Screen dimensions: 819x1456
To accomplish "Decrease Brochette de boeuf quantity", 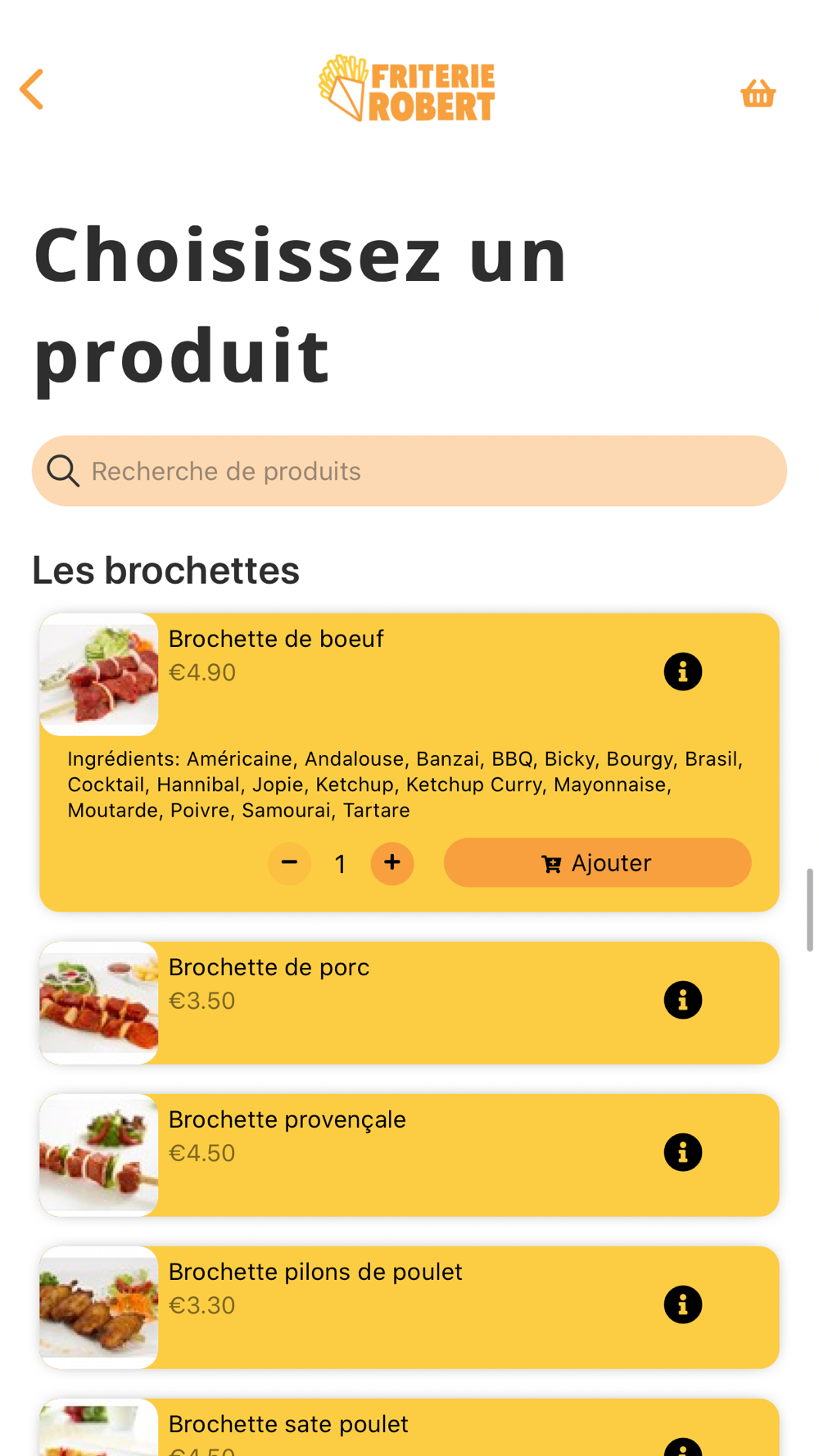I will click(289, 862).
